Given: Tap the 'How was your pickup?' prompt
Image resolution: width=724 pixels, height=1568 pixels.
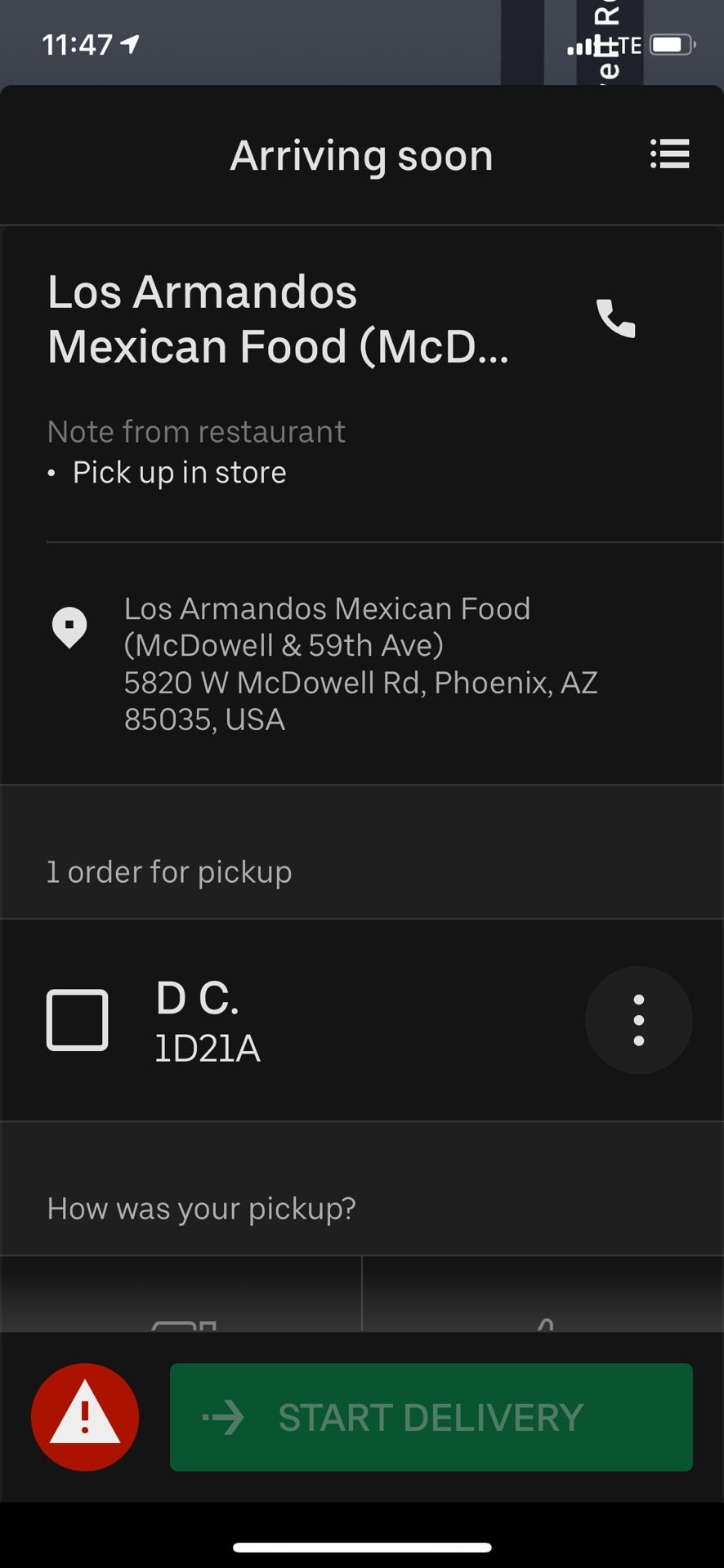Looking at the screenshot, I should click(201, 1208).
